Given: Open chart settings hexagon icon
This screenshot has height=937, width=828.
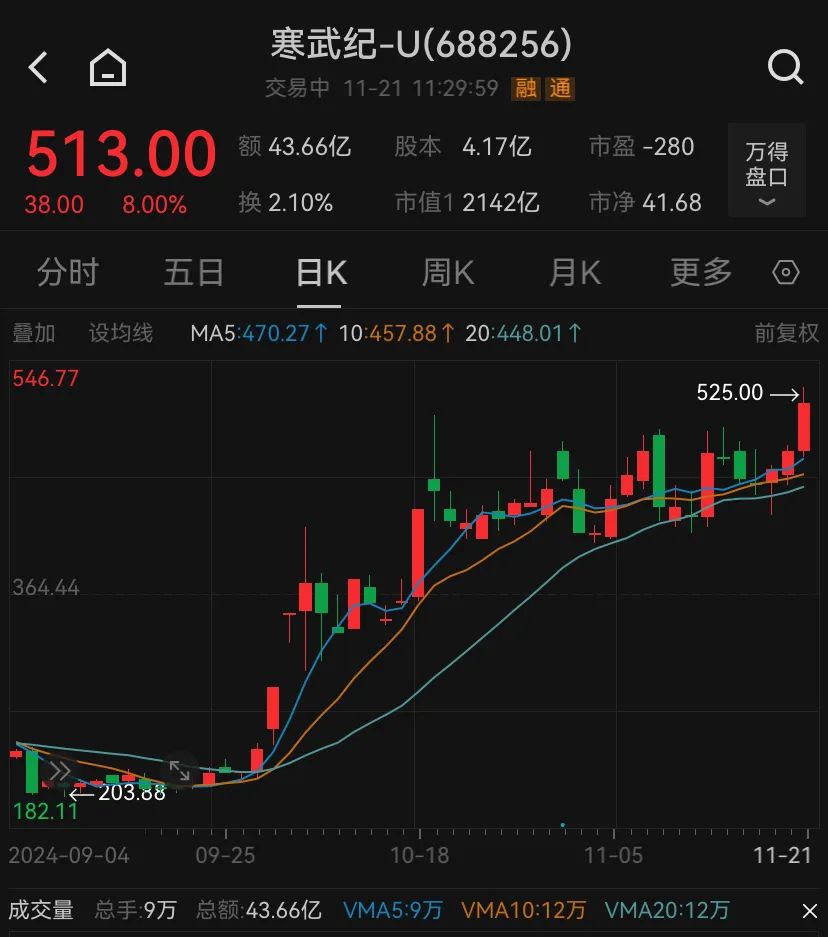Looking at the screenshot, I should coord(787,273).
